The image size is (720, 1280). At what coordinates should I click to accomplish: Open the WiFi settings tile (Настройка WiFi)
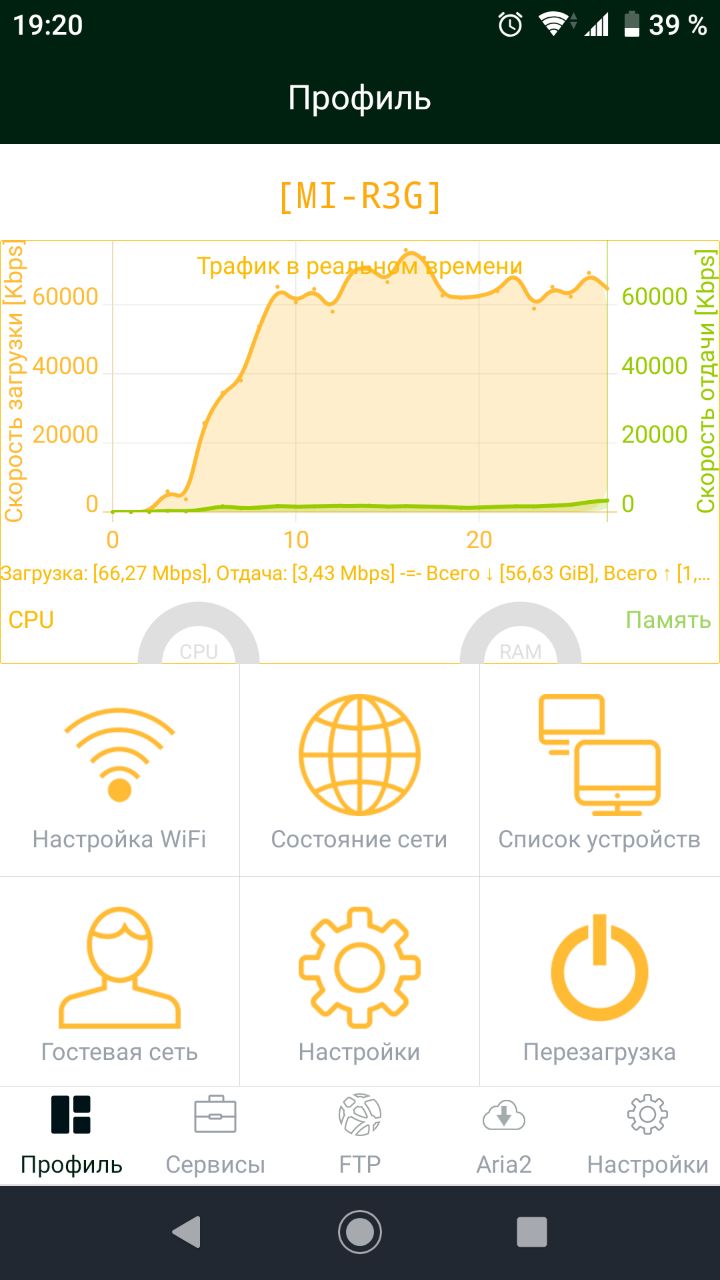coord(119,771)
